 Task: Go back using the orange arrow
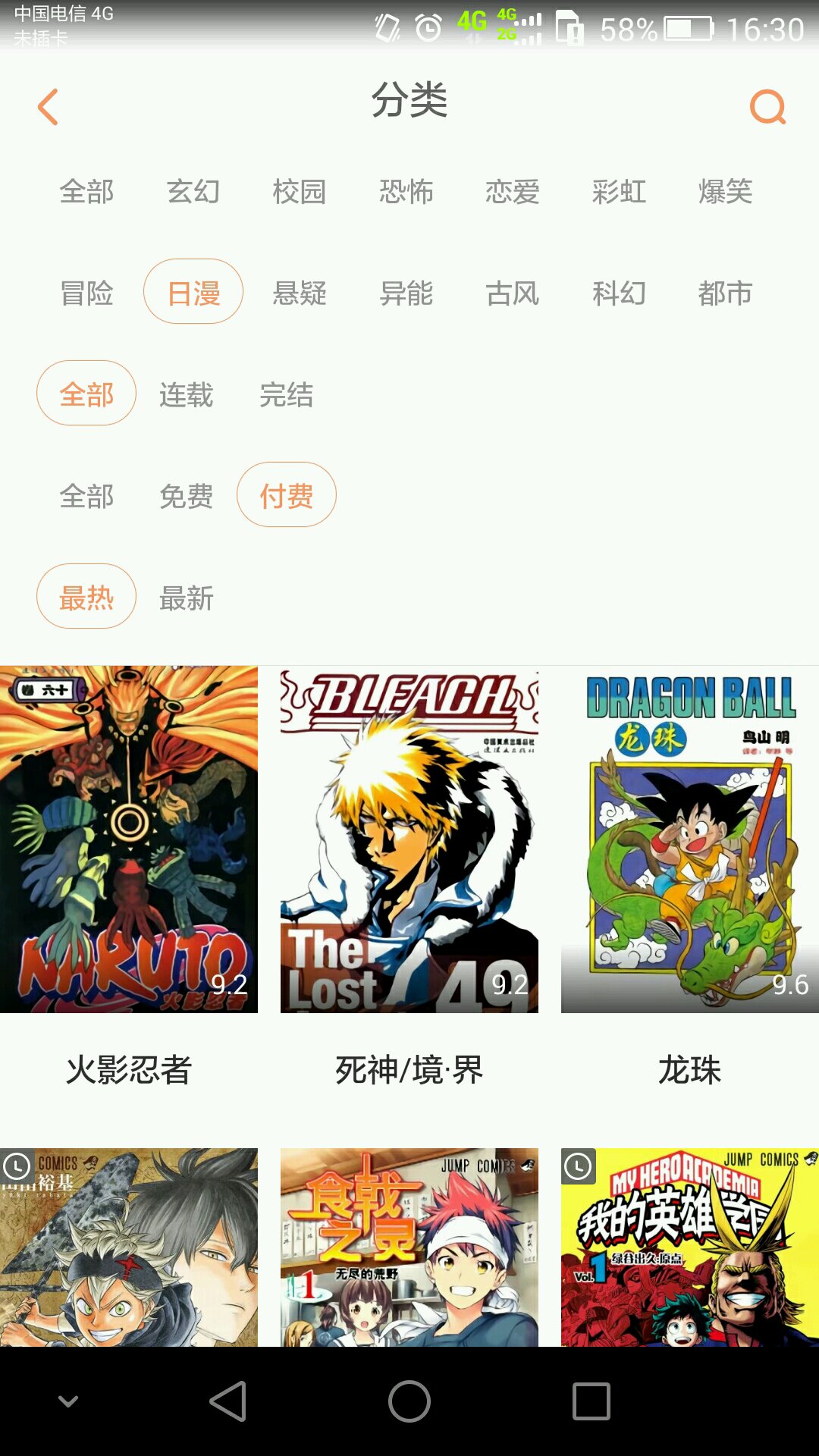tap(49, 107)
